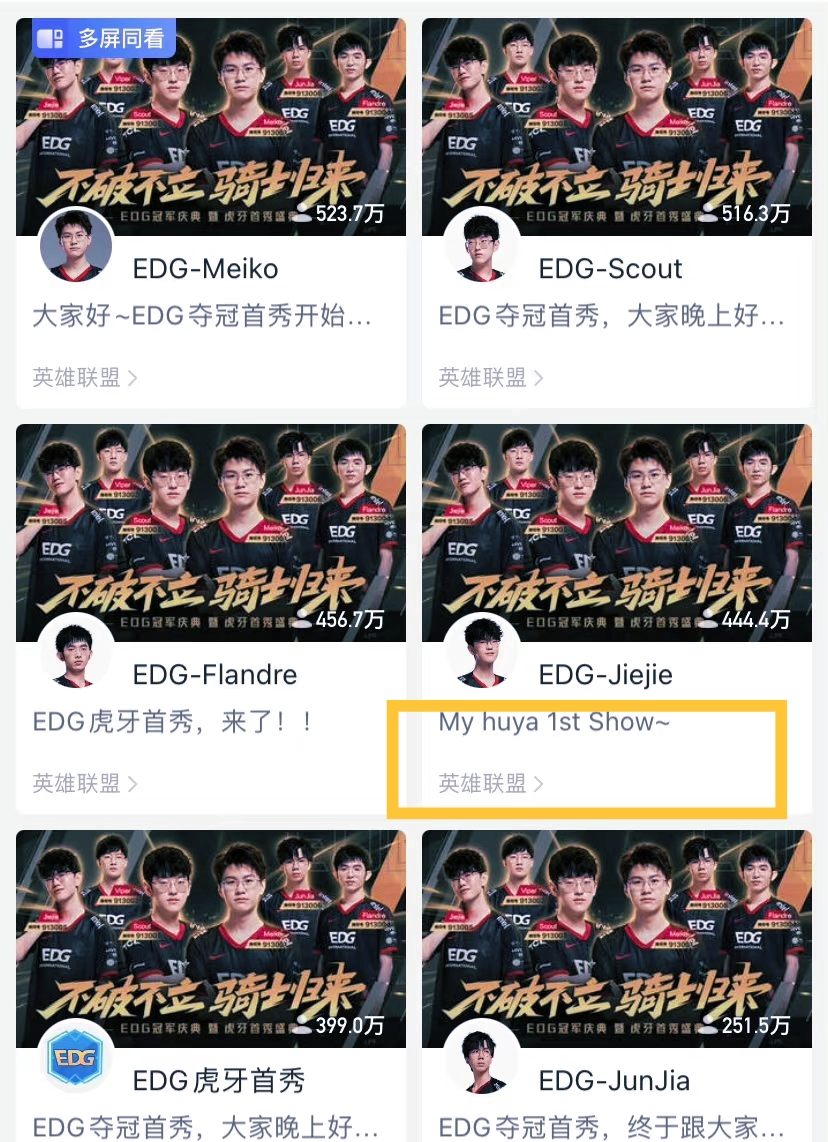Click the 516.3万 viewer counter on EDG-Scout's stream

coord(755,212)
